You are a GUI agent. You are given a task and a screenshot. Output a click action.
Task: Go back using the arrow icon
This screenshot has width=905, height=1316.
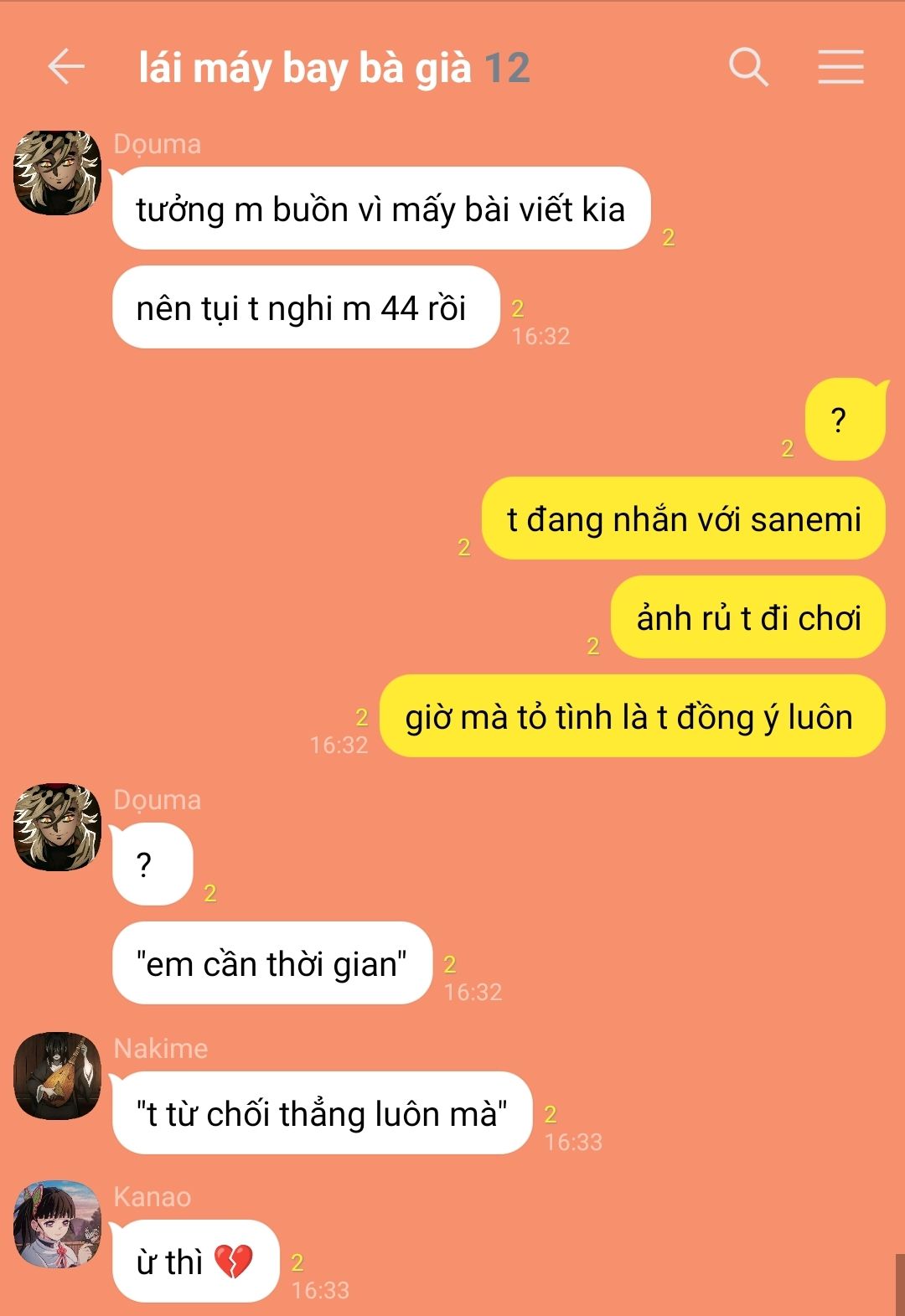pyautogui.click(x=66, y=67)
